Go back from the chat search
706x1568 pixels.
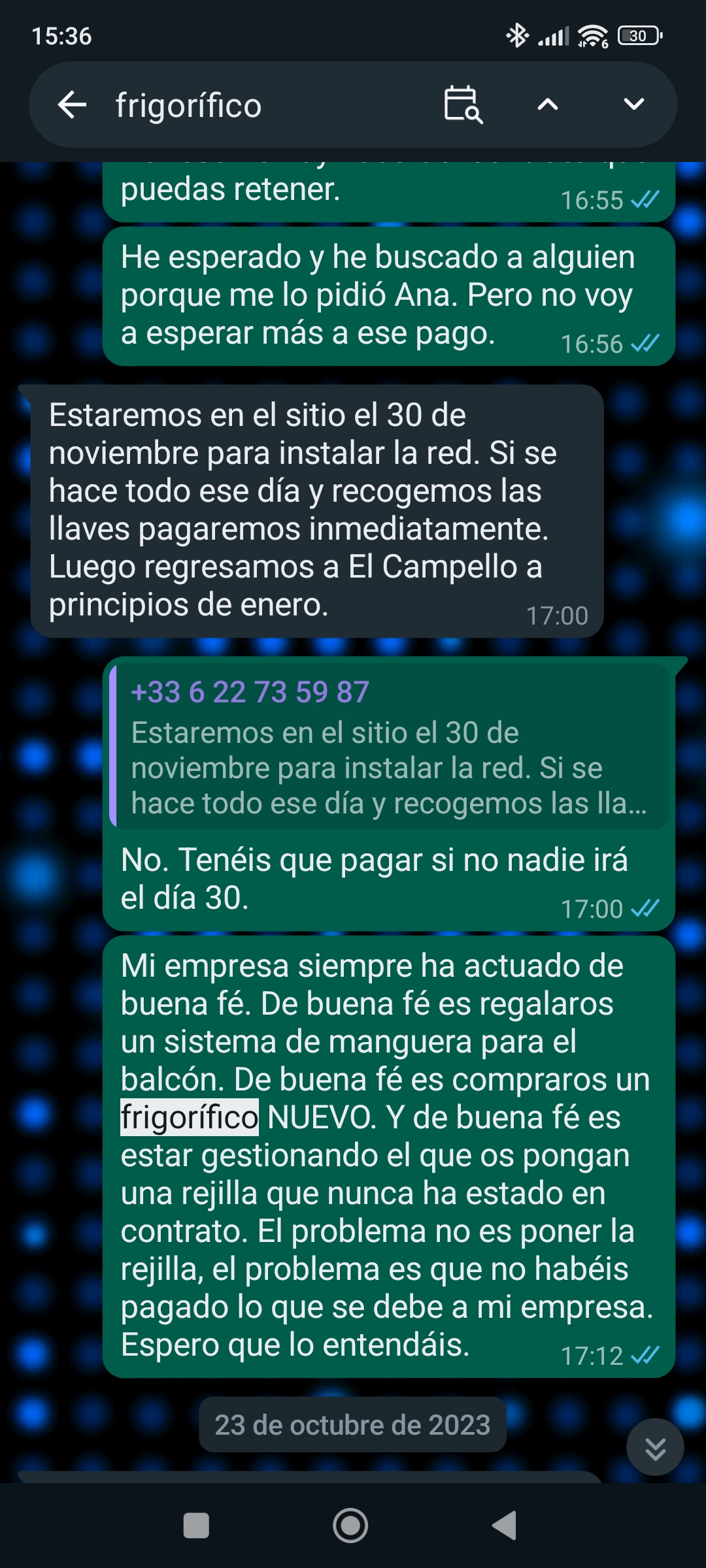72,105
